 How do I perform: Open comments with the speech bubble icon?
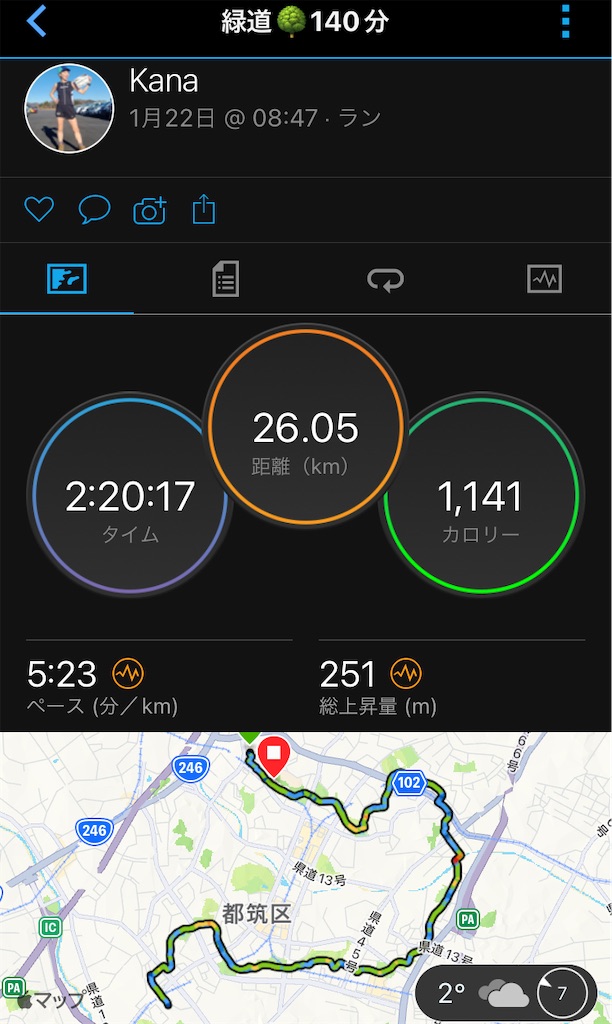[94, 210]
